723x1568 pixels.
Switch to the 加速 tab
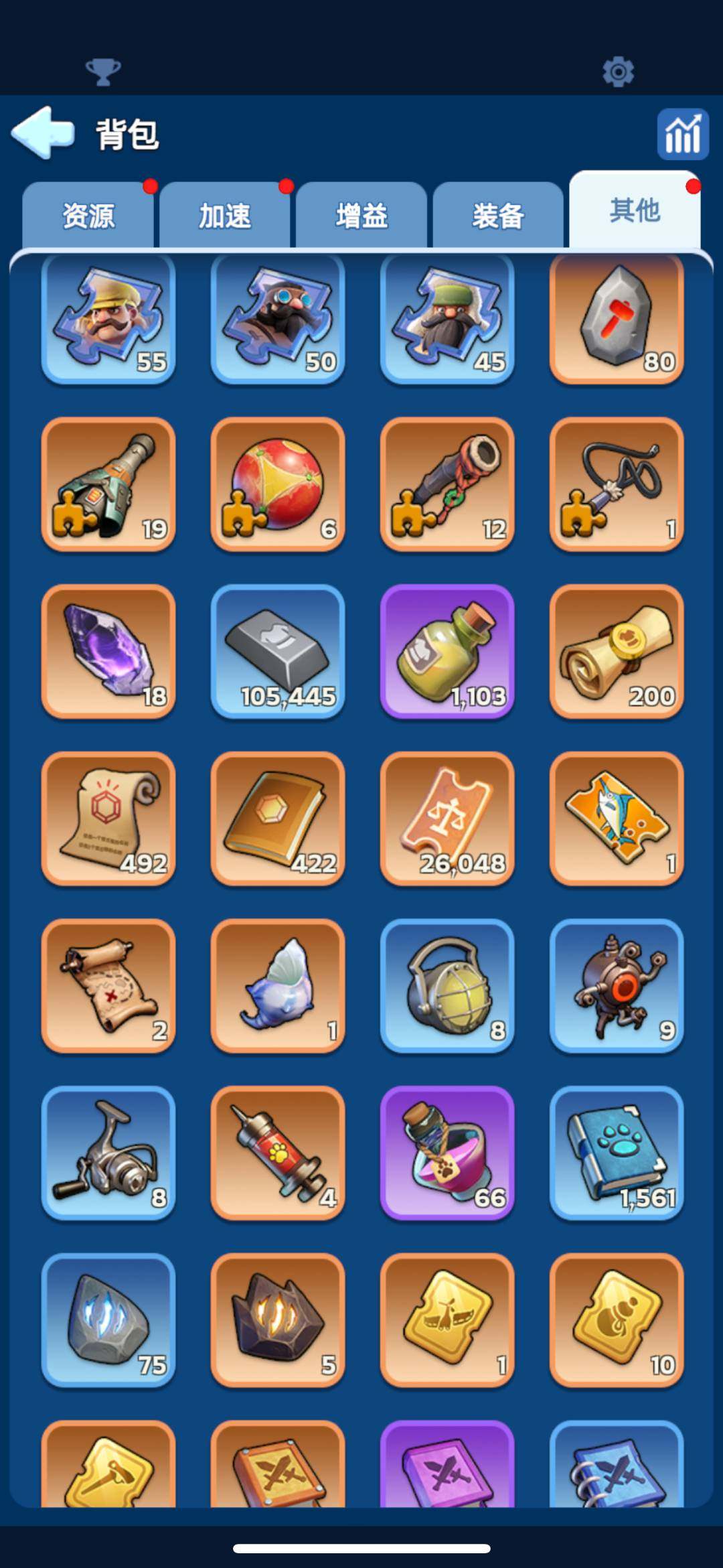[225, 216]
